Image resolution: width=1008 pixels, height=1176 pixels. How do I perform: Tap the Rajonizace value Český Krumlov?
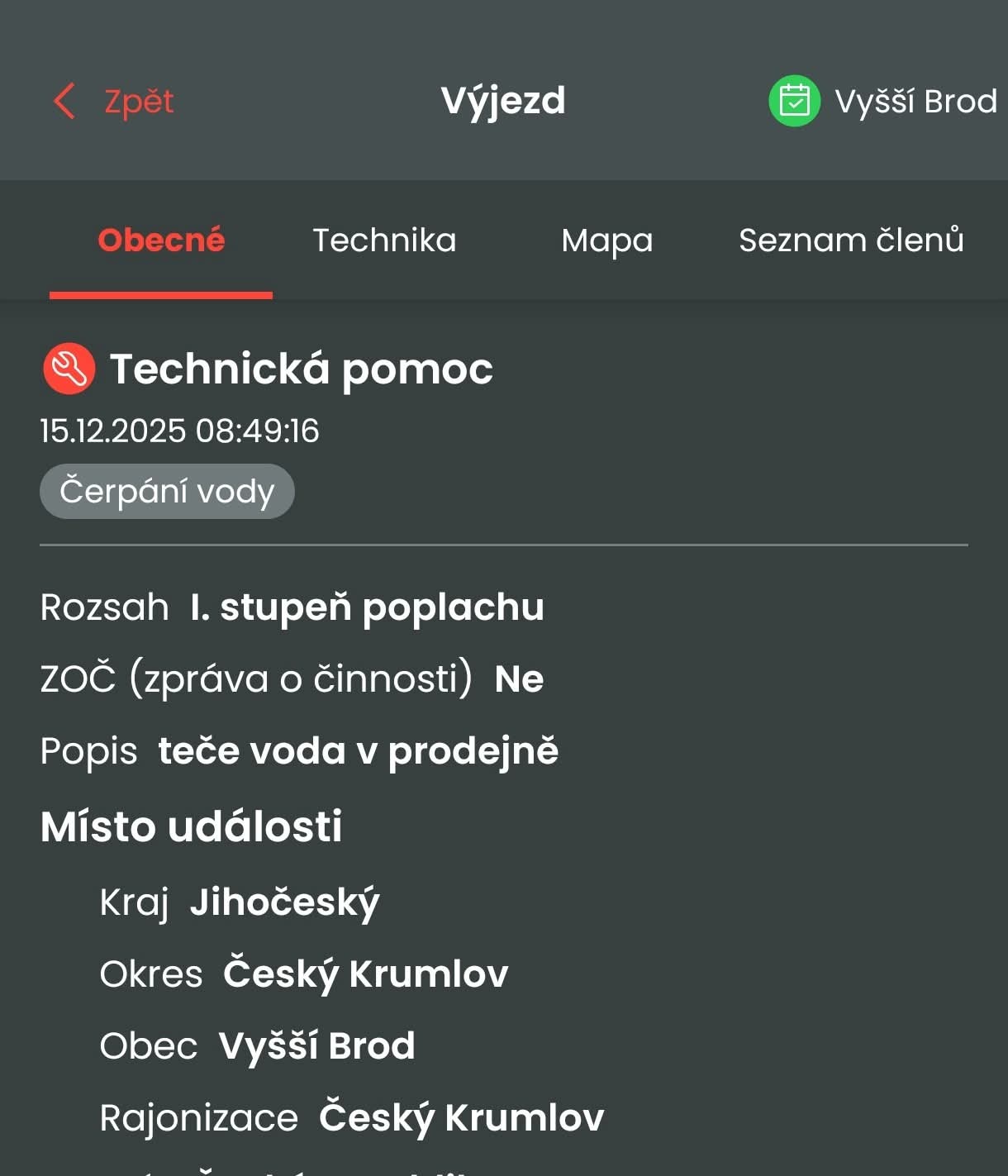461,1116
